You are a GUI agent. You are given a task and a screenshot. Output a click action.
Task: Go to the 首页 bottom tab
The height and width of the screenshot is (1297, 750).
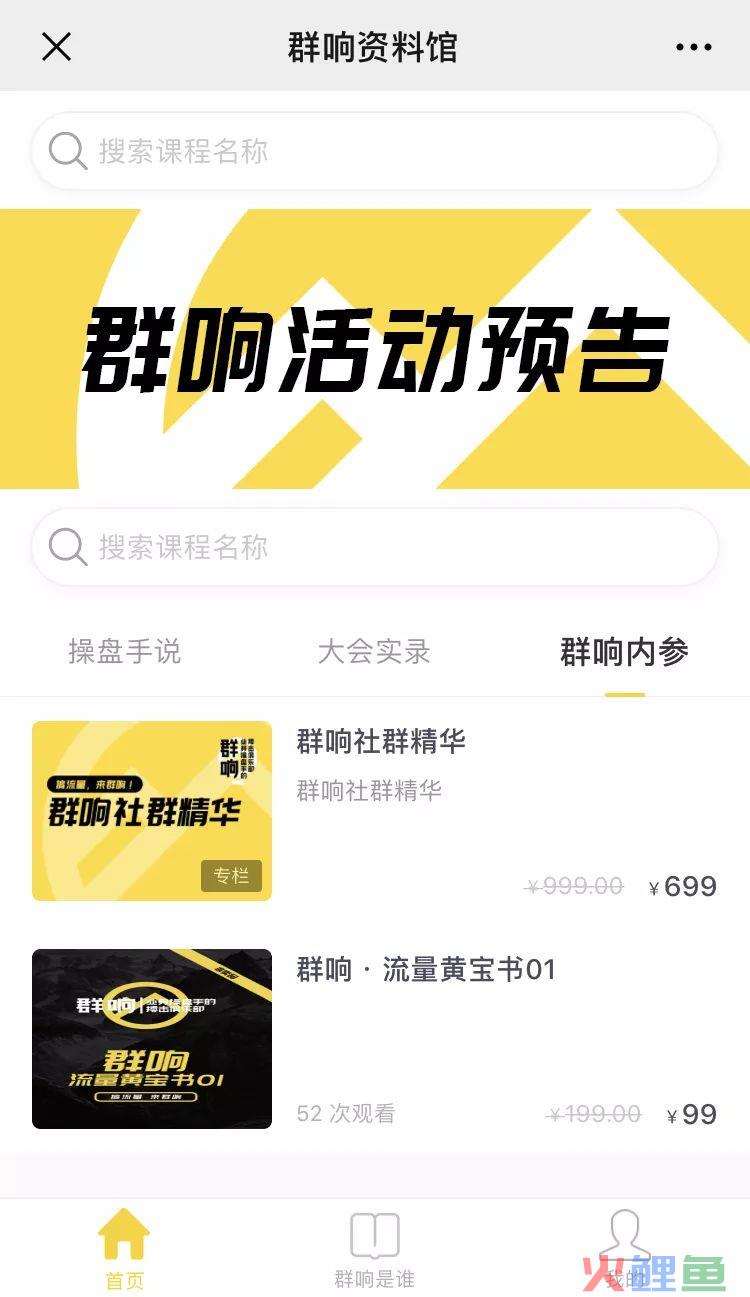[124, 1248]
